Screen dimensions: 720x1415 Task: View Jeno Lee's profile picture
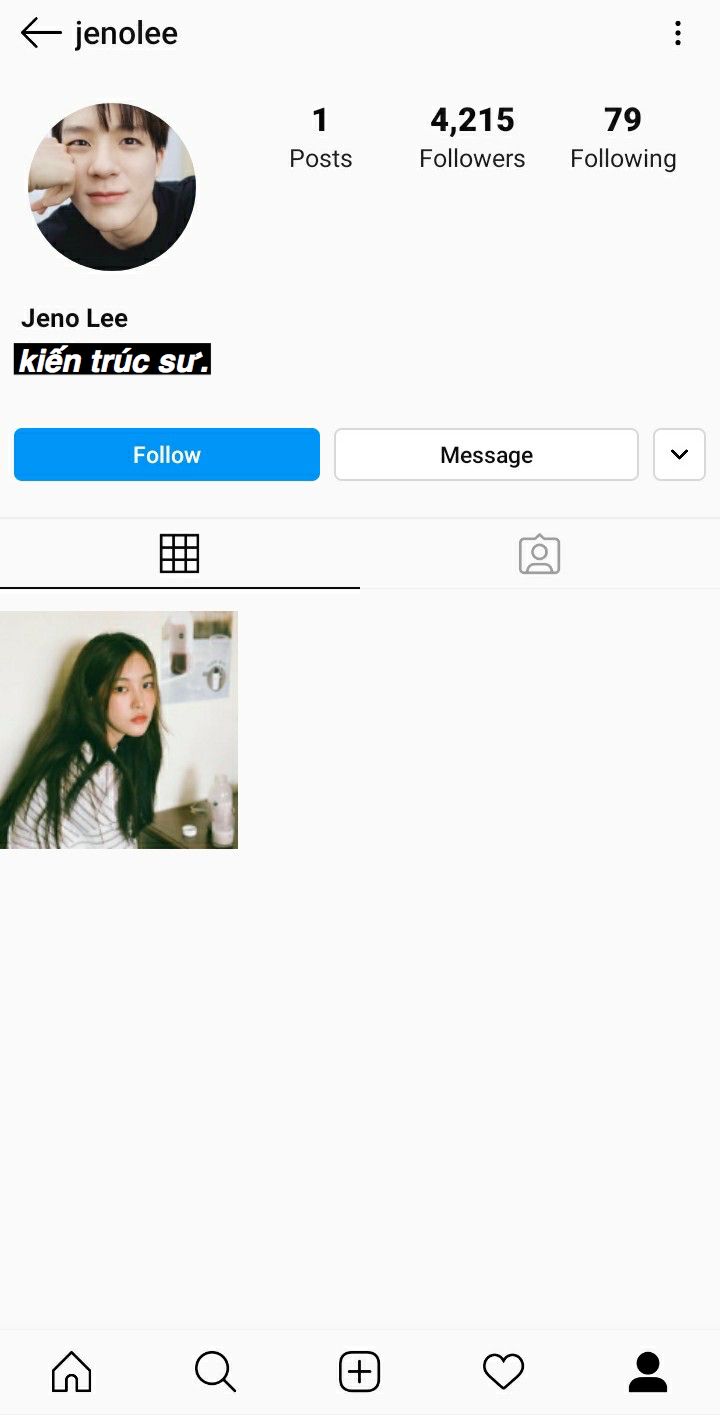112,187
